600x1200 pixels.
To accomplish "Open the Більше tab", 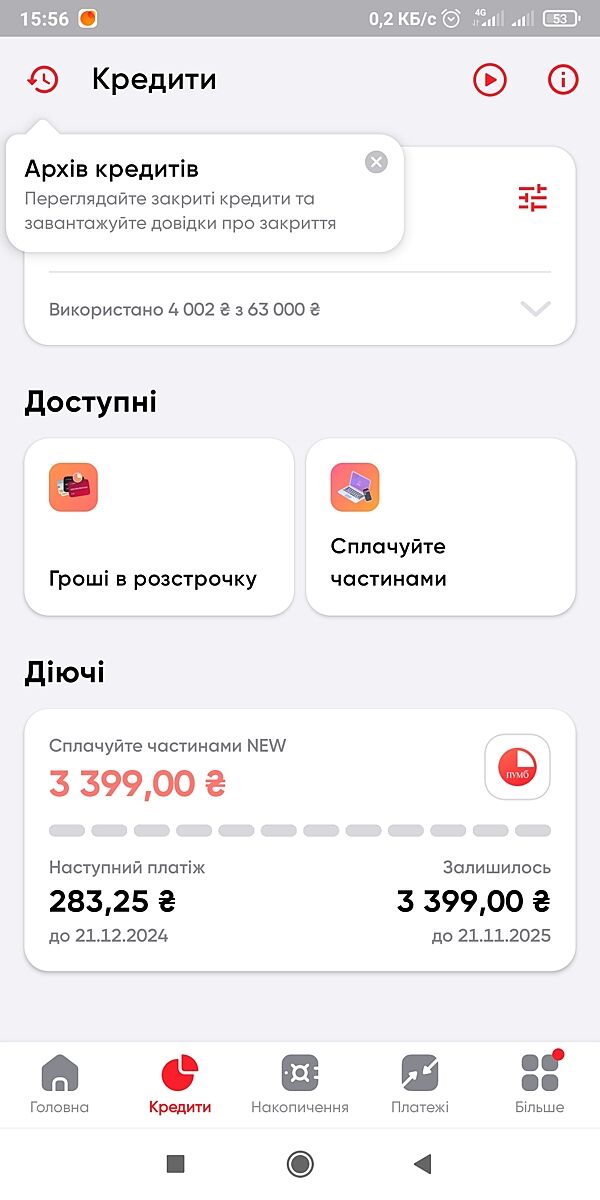I will click(x=540, y=1085).
